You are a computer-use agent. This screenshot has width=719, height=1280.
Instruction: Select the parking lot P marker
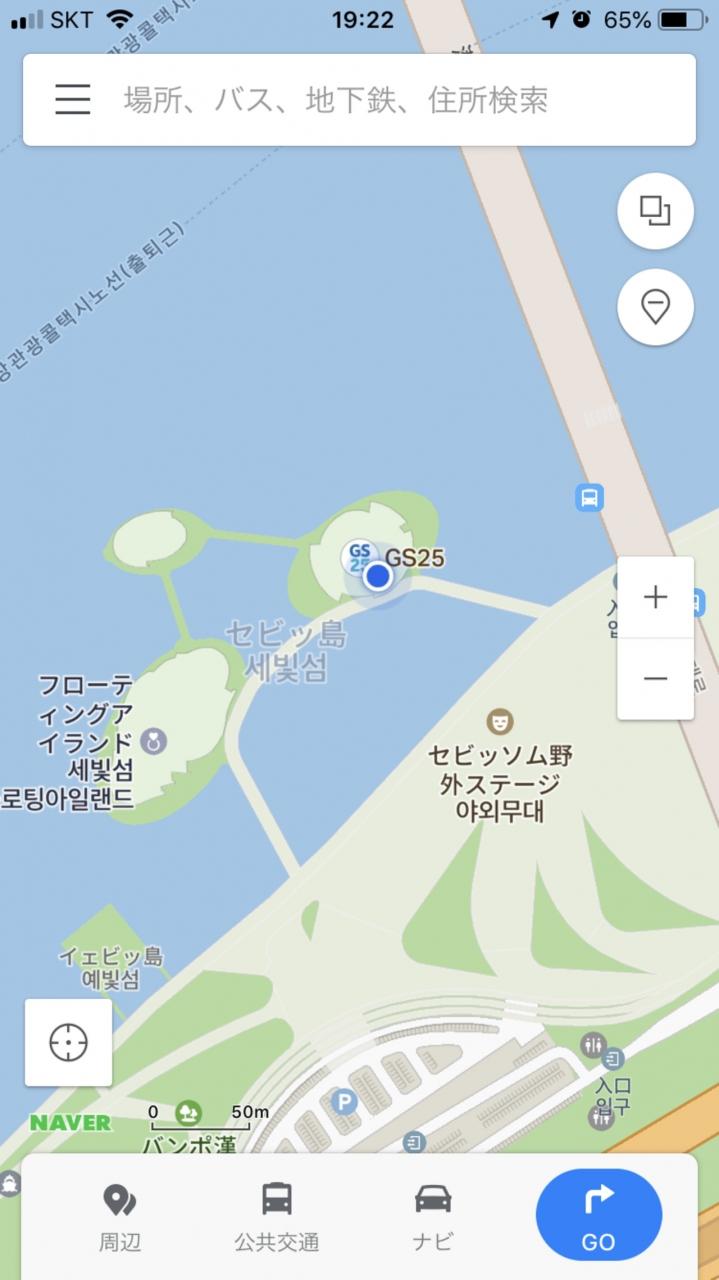click(x=344, y=1102)
